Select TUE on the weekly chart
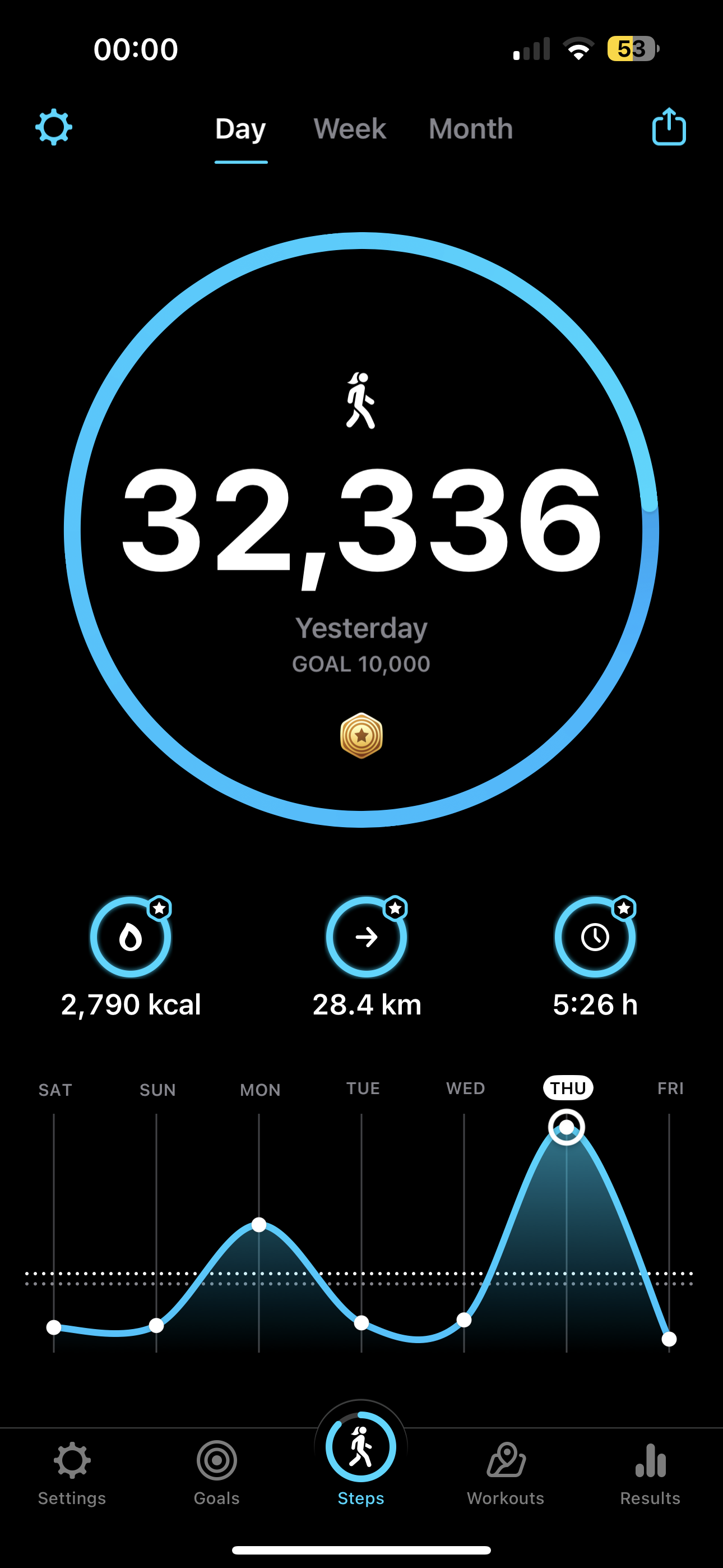The image size is (723, 1568). [x=363, y=1089]
